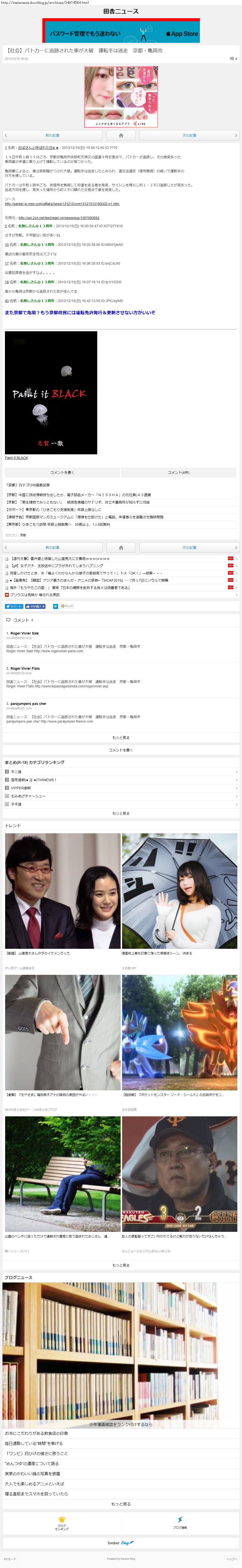The width and height of the screenshot is (242, 1568).
Task: Open the 前の記事 previous article button
Action: pos(52,135)
